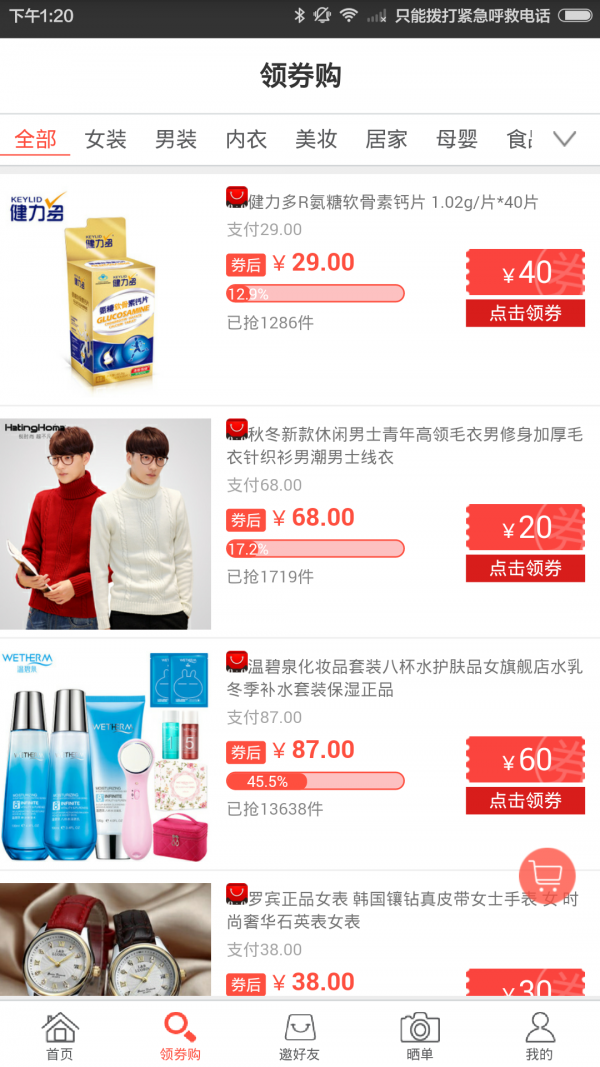The height and width of the screenshot is (1067, 600).
Task: Open the 罗宾 women's watch listing
Action: click(x=400, y=910)
